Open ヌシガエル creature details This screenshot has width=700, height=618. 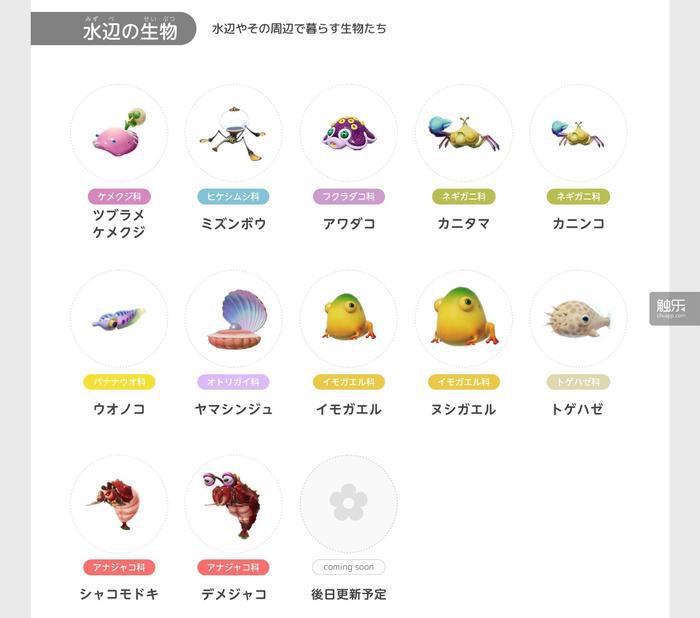click(463, 318)
